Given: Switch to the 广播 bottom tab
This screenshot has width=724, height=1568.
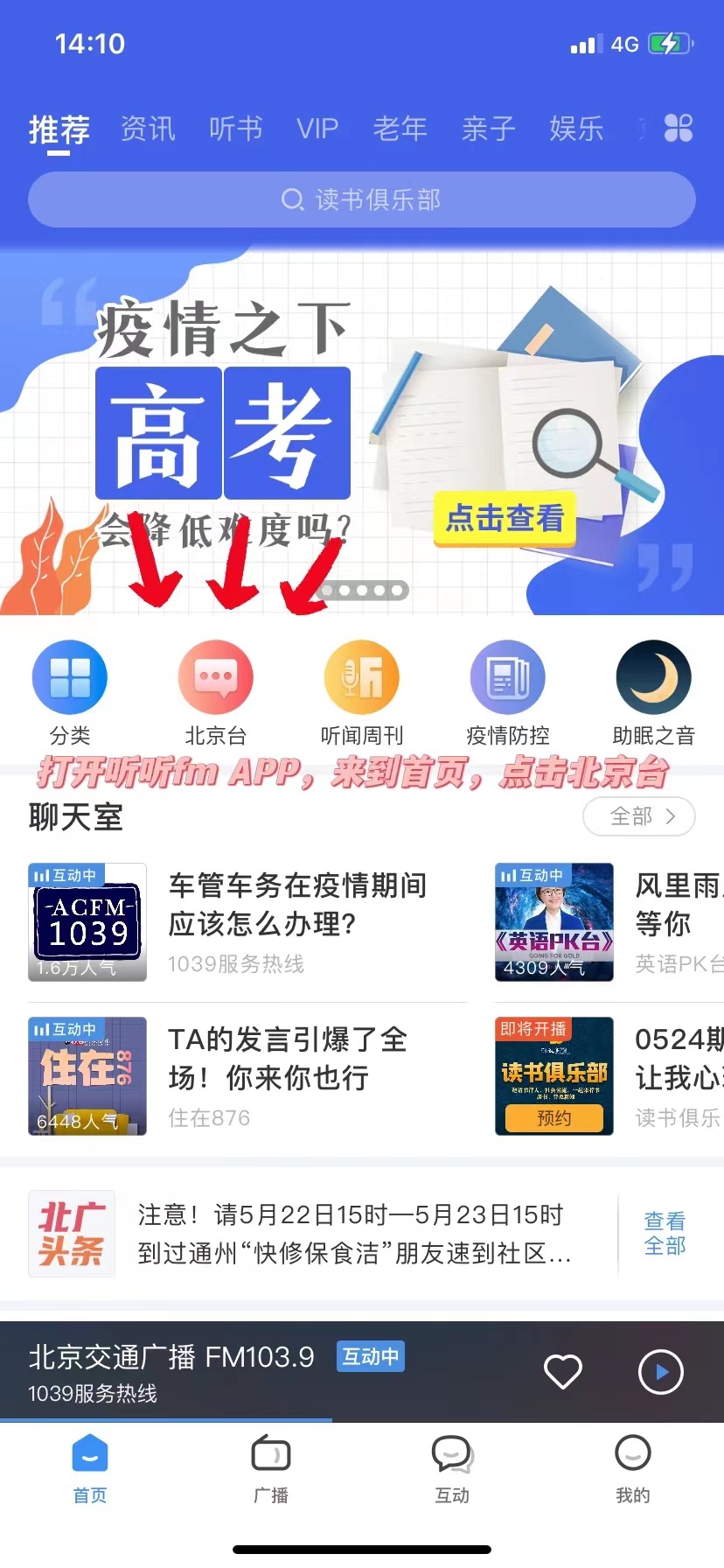Looking at the screenshot, I should [271, 1469].
